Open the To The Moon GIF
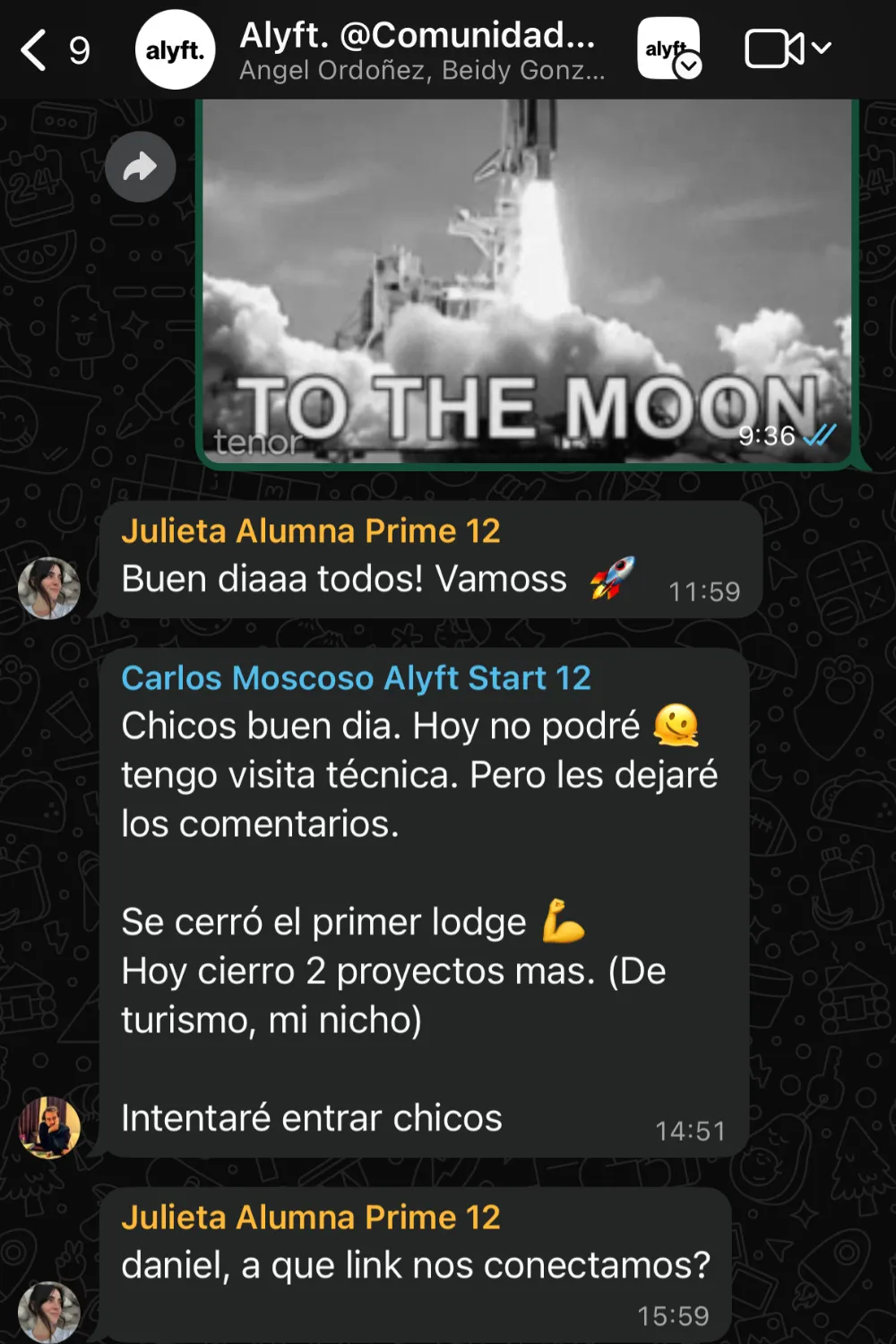 [528, 281]
